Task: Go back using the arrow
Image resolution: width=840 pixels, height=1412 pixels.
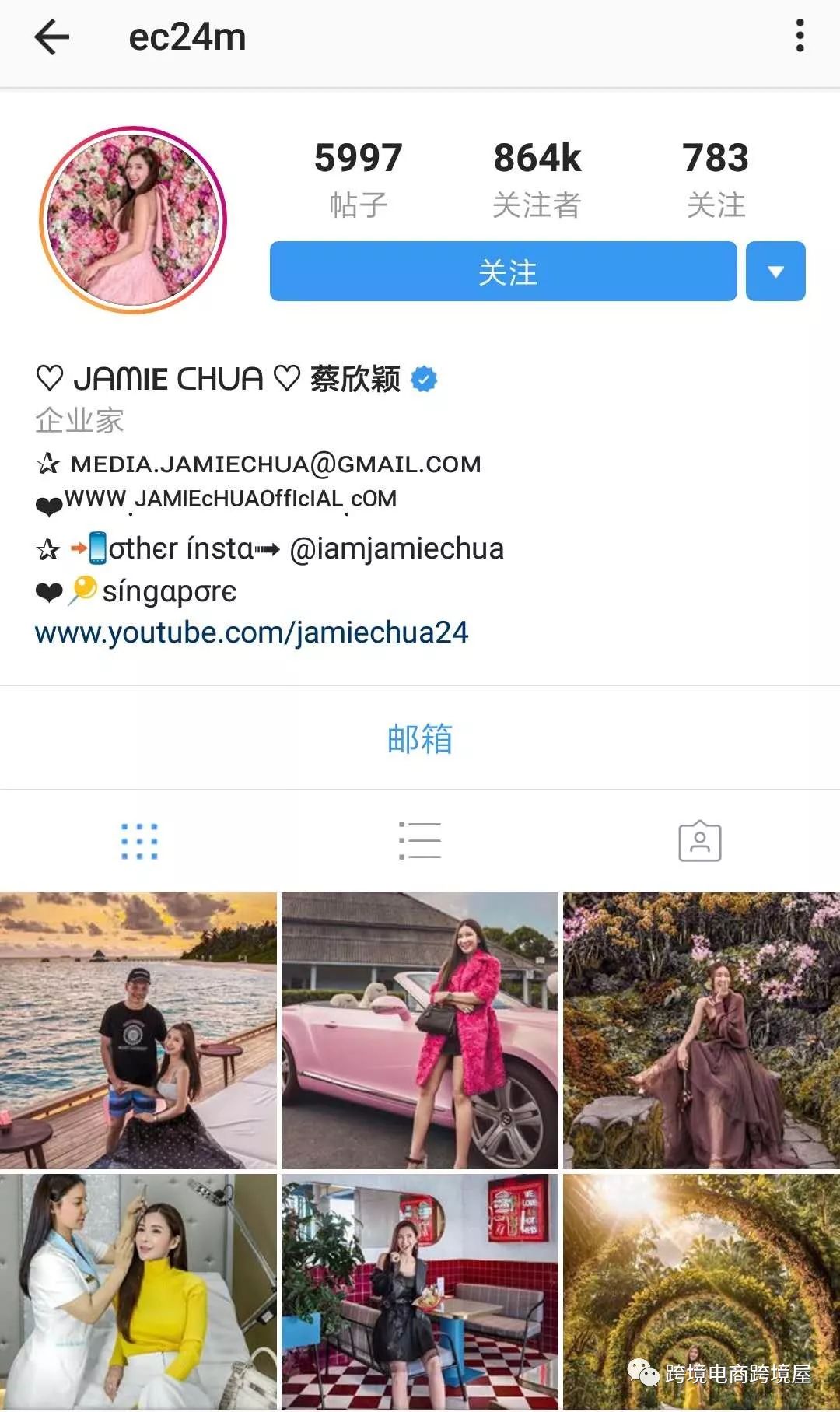Action: pos(52,37)
